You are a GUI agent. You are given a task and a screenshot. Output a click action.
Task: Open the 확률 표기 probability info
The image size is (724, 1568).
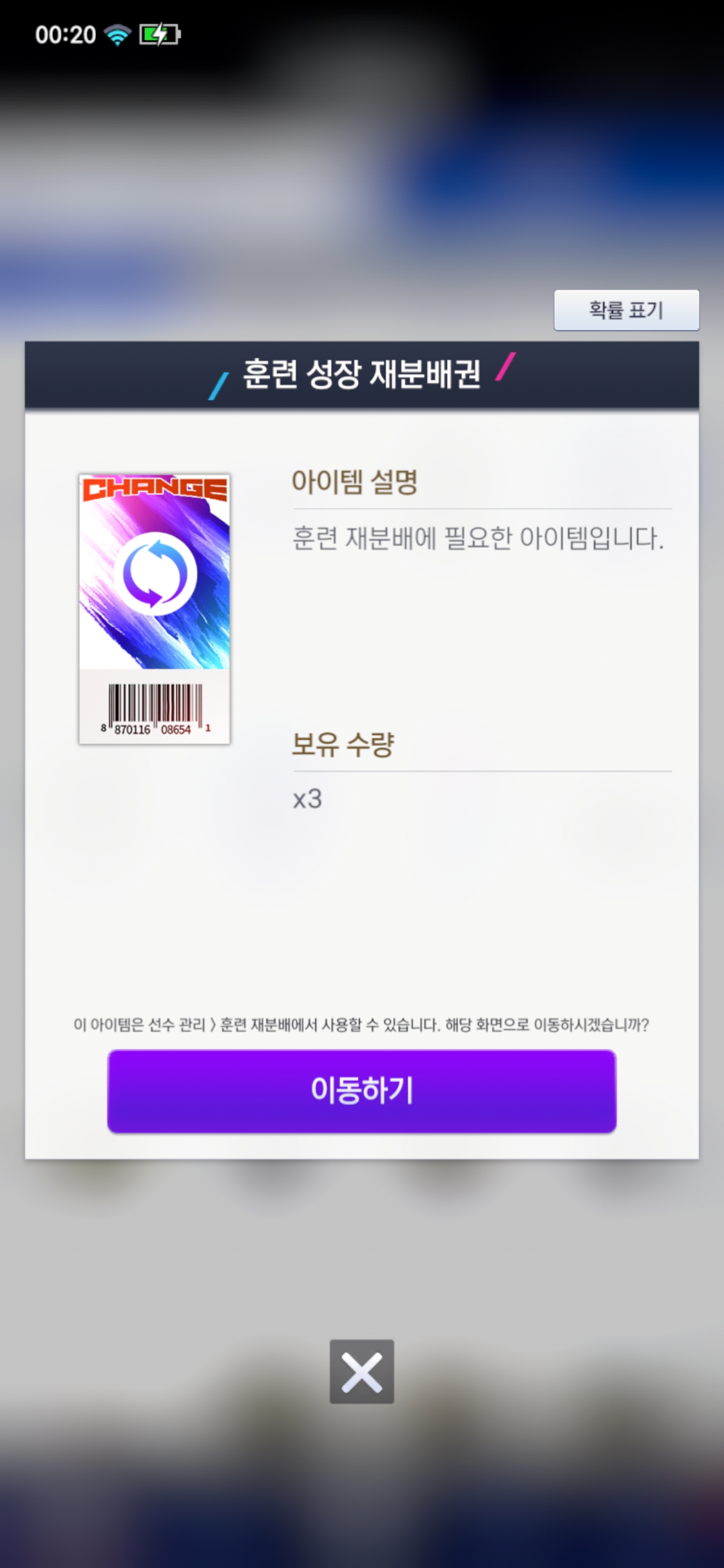(x=626, y=310)
